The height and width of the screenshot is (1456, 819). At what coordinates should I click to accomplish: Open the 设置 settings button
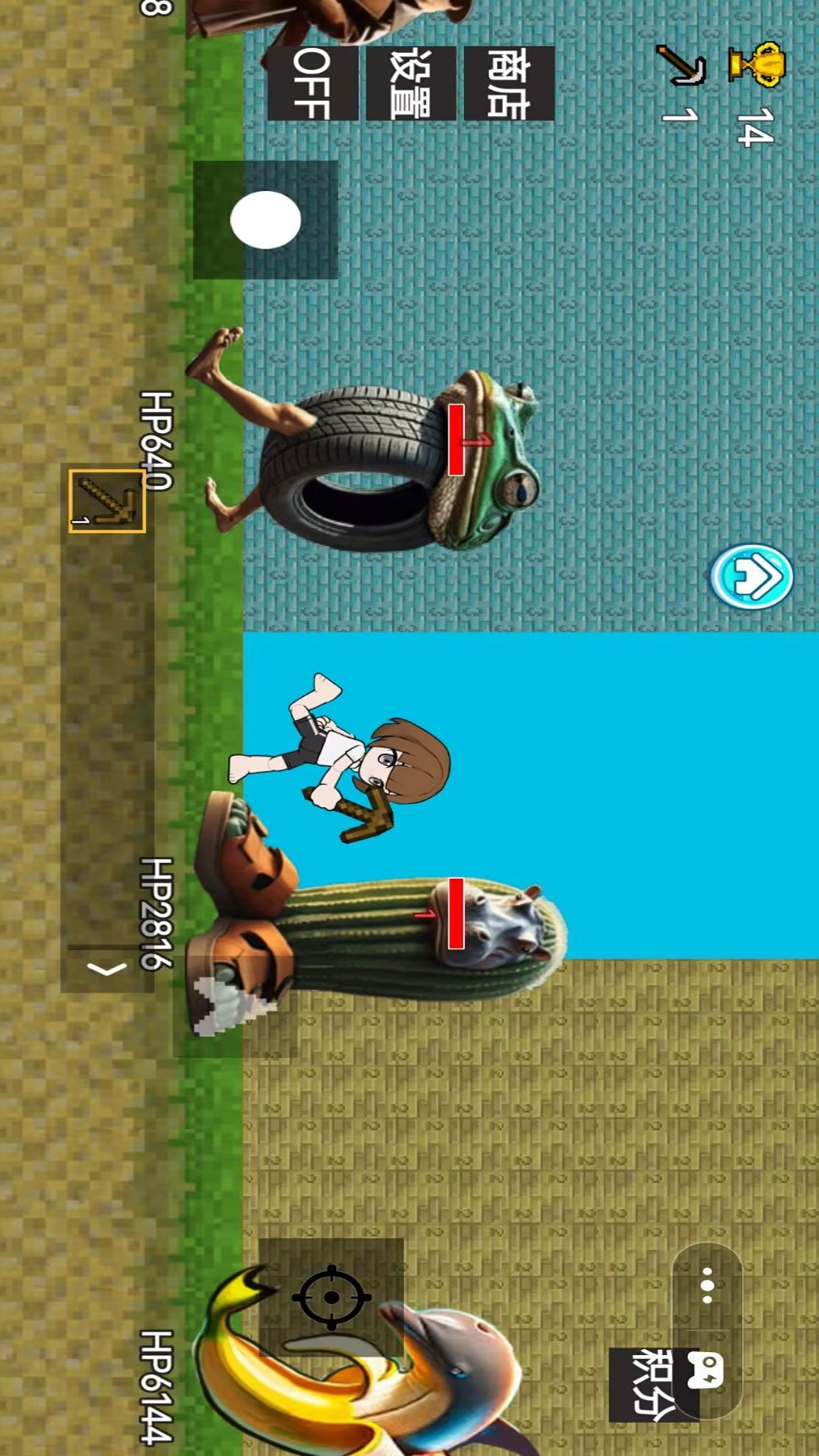[411, 83]
